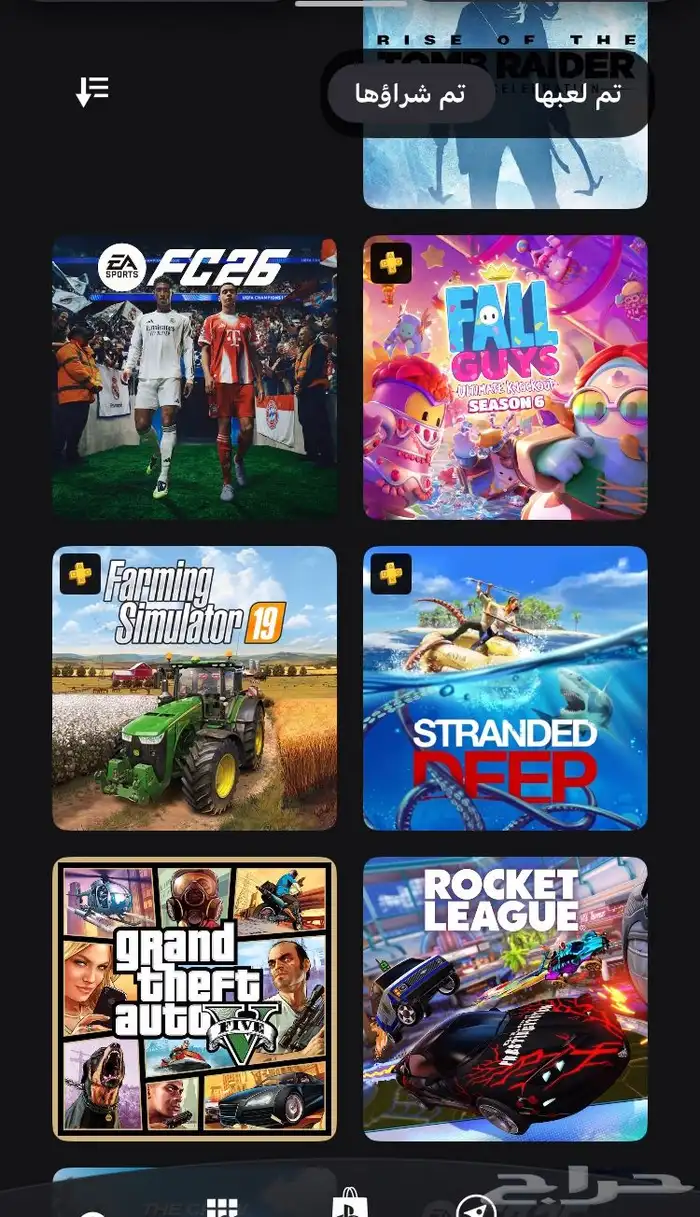View the Stranded Deep game
The width and height of the screenshot is (700, 1217).
[505, 688]
